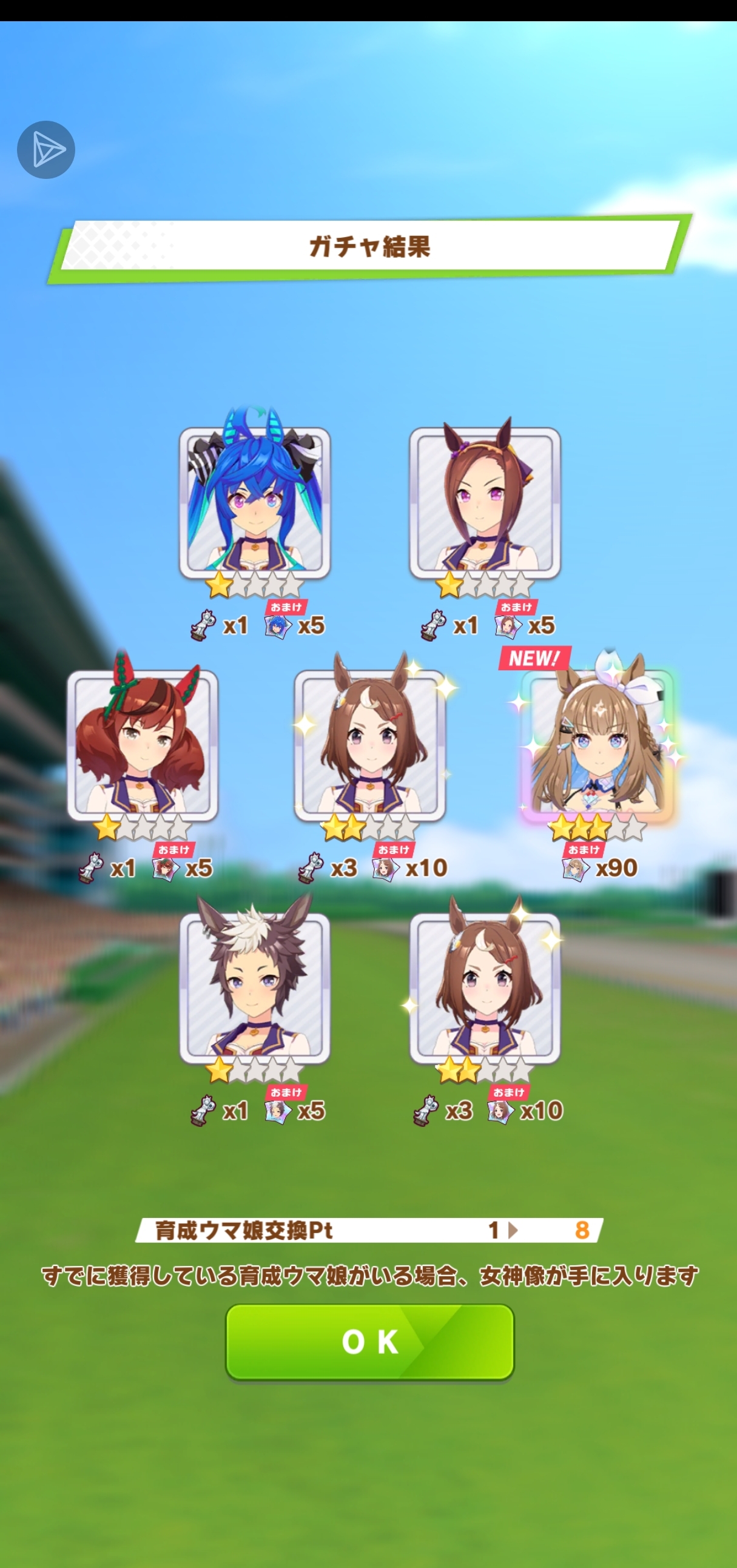Image resolution: width=737 pixels, height=1568 pixels.
Task: Confirm gacha results with OK button
Action: [x=369, y=1342]
